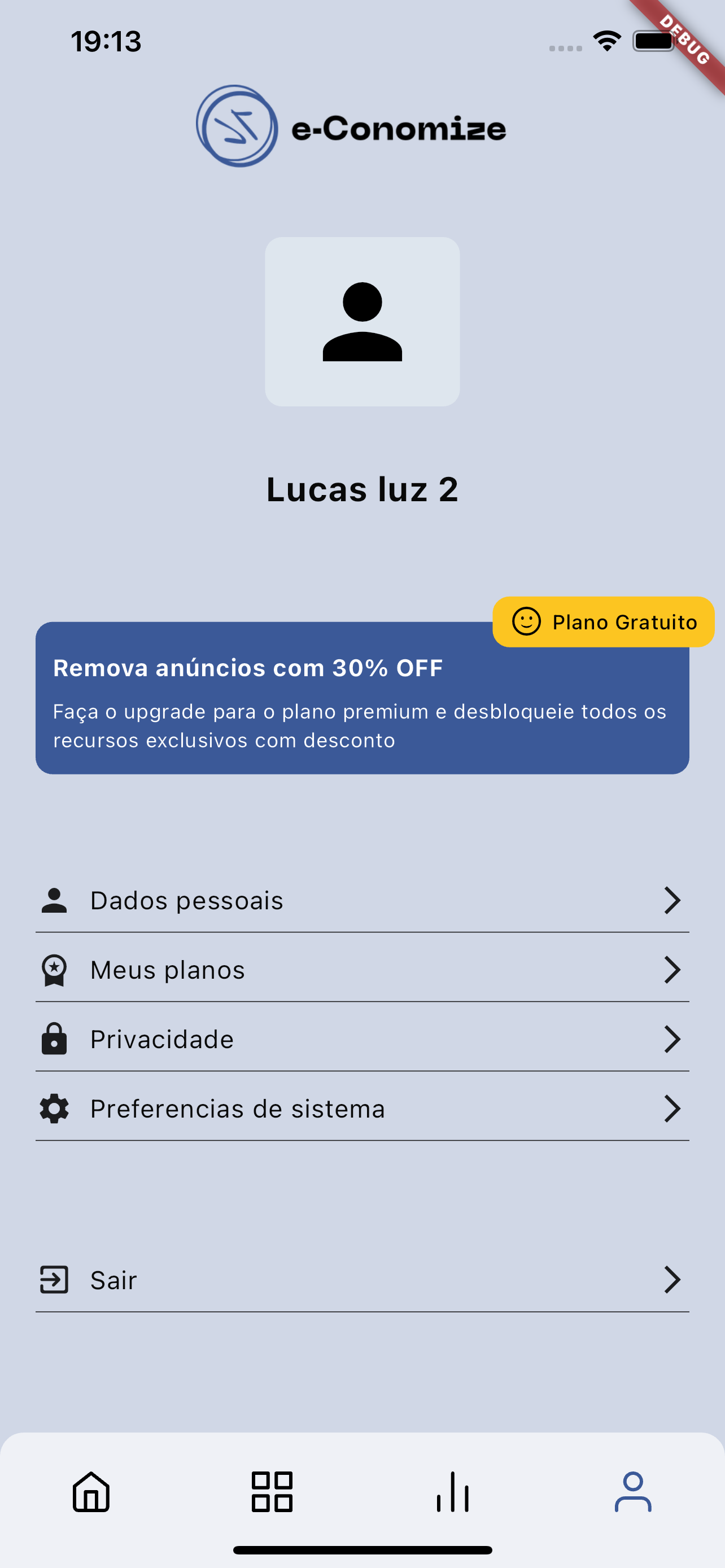Go to Privacidade settings

coord(362,1039)
